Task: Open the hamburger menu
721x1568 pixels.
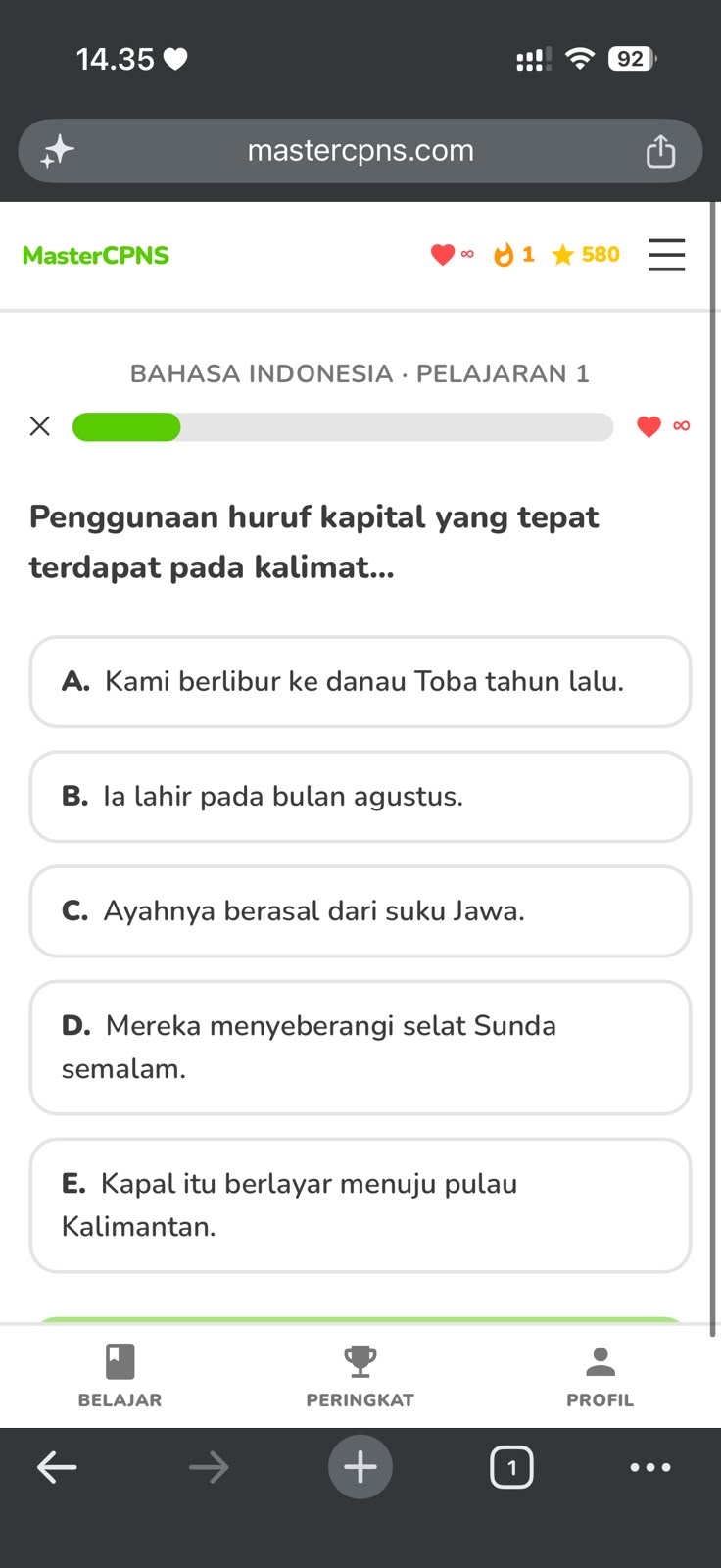Action: coord(666,255)
